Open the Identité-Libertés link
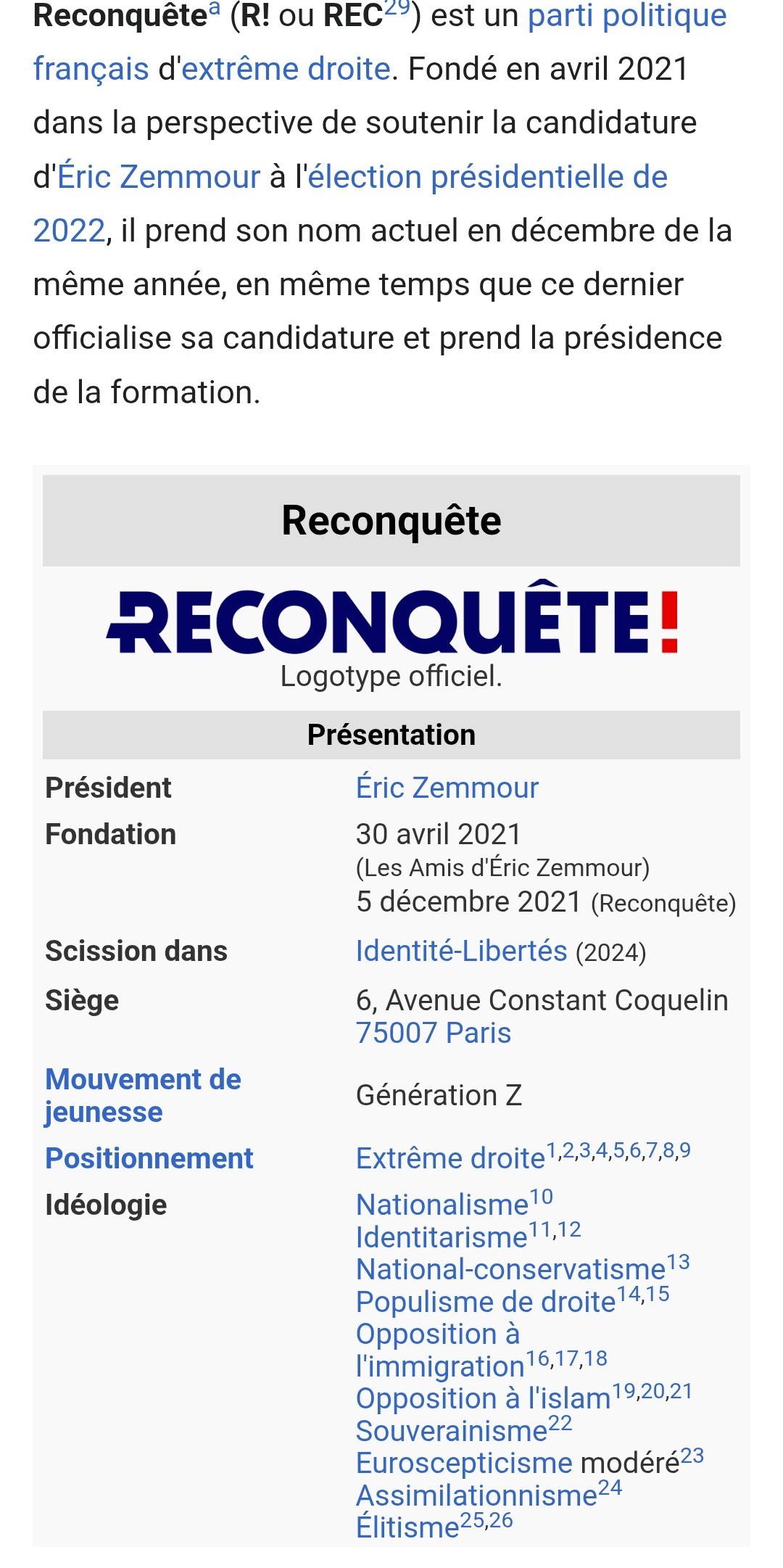This screenshot has height=1568, width=783. (x=461, y=951)
